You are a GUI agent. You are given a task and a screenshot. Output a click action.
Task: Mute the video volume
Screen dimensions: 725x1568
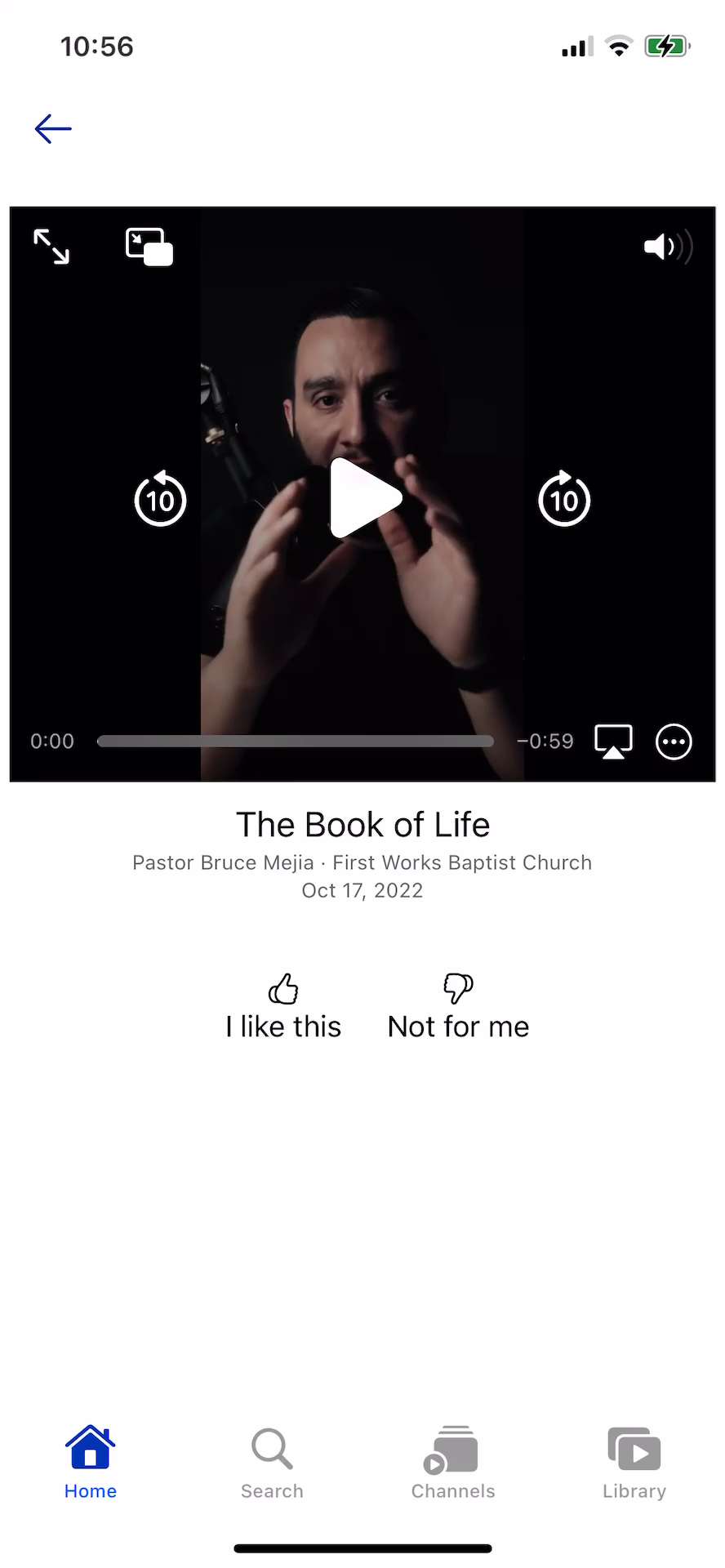(667, 247)
